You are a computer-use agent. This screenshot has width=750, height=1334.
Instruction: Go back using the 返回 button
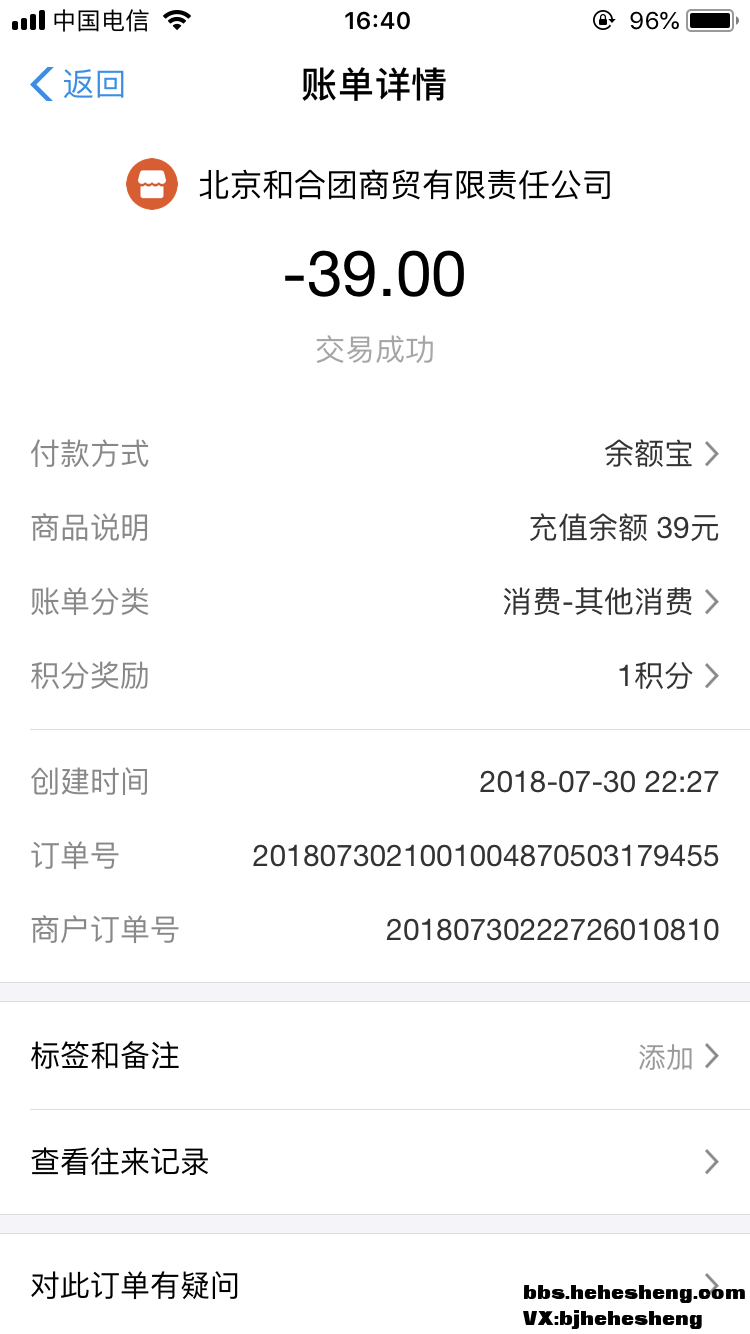[x=78, y=85]
